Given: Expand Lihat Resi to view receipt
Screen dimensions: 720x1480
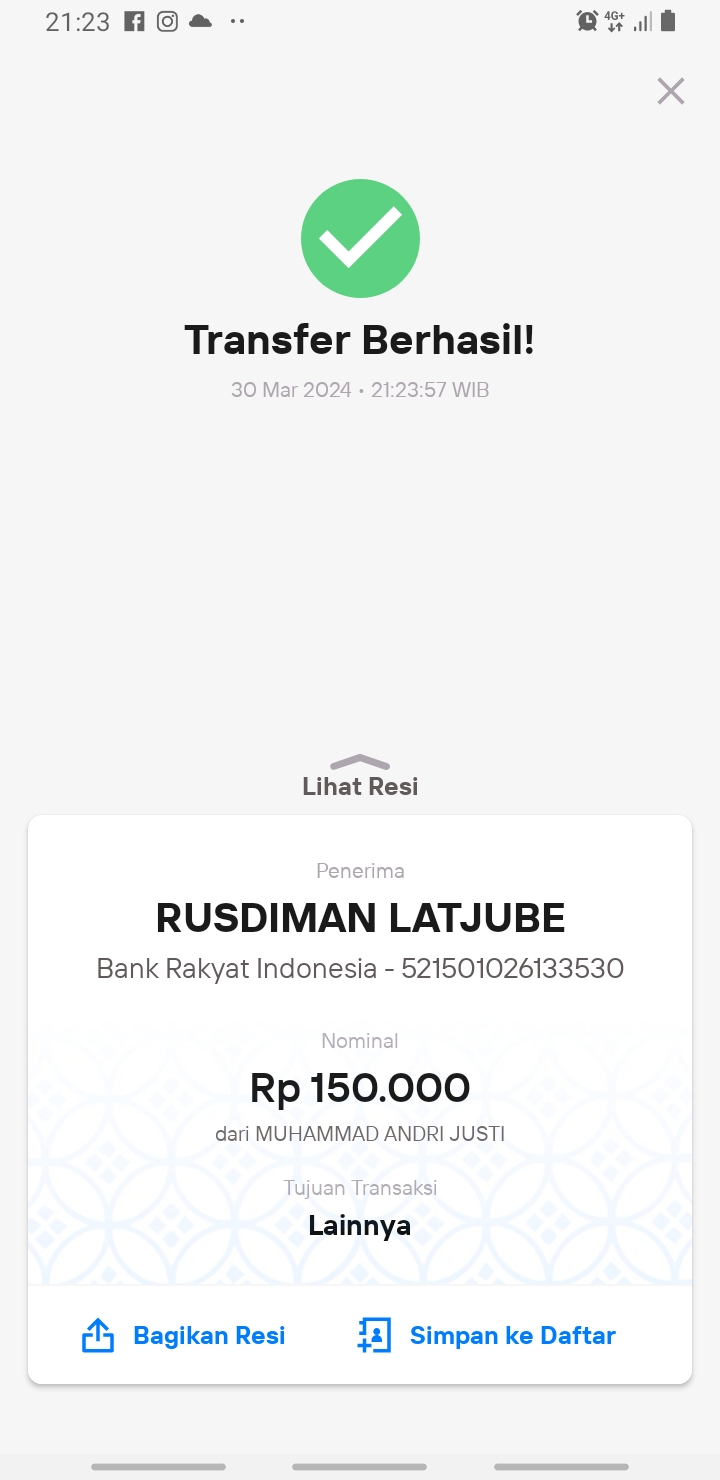Looking at the screenshot, I should click(x=360, y=776).
